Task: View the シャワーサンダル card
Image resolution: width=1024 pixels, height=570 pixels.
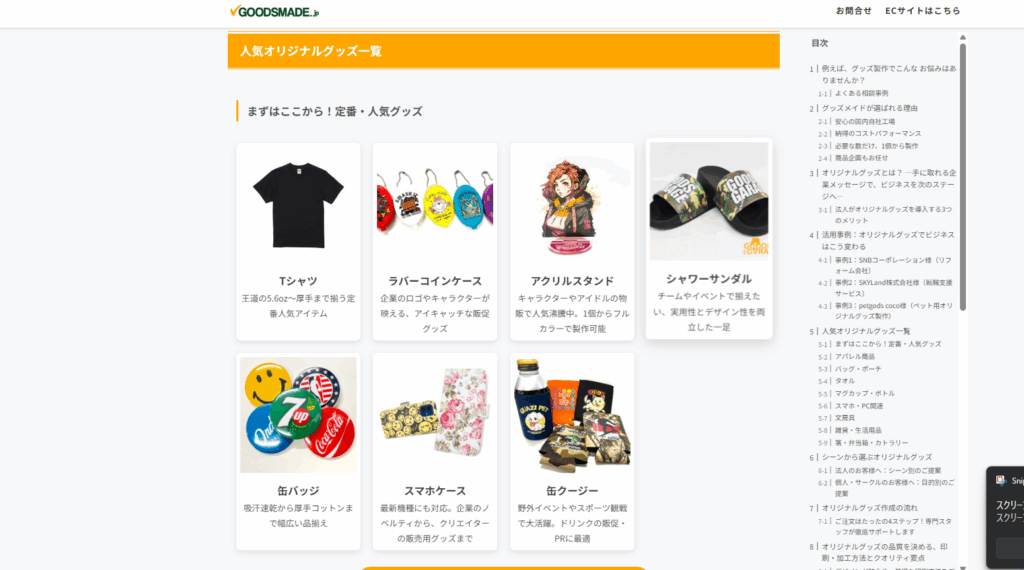Action: point(709,237)
